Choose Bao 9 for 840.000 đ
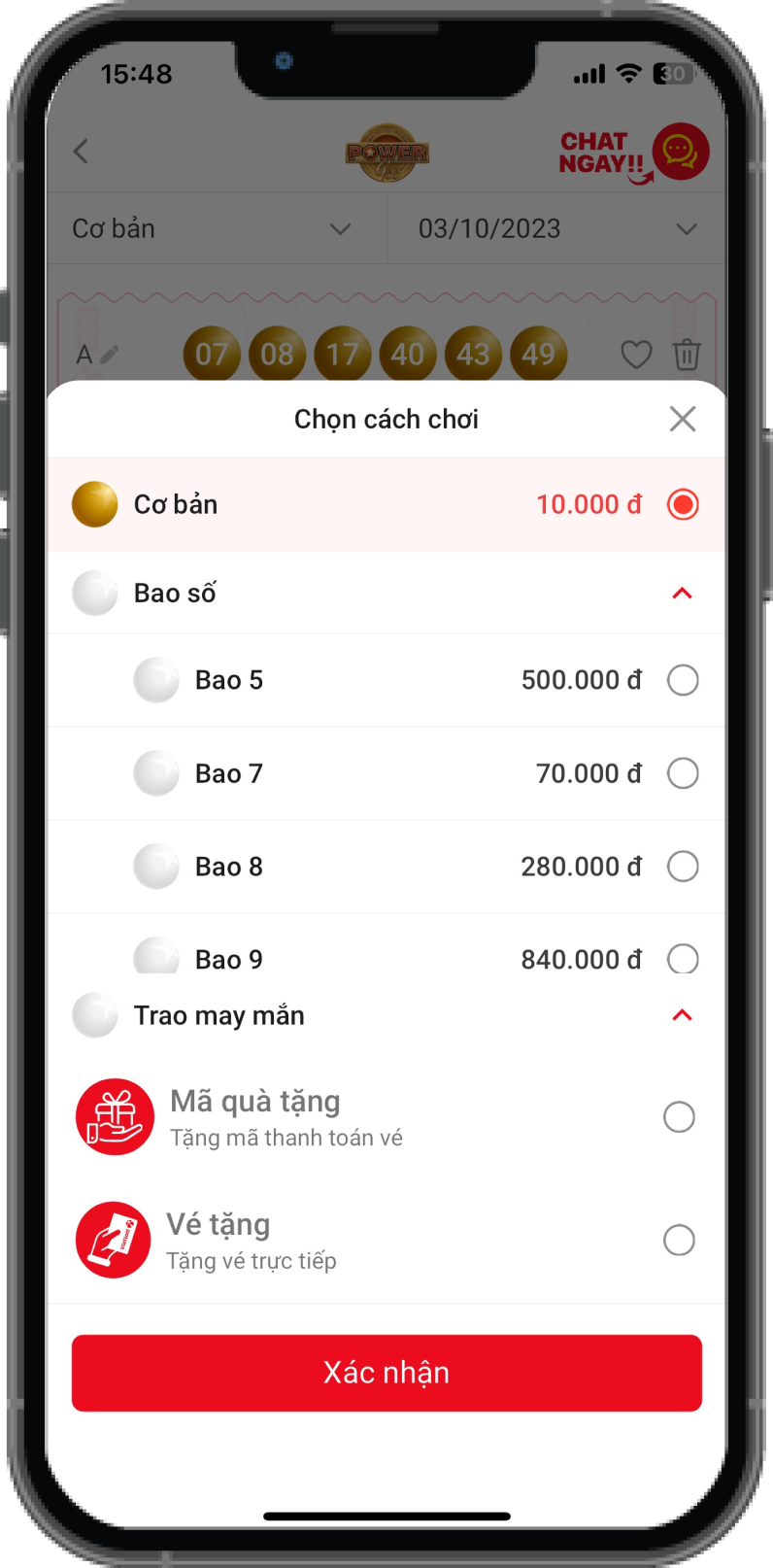 (x=683, y=958)
